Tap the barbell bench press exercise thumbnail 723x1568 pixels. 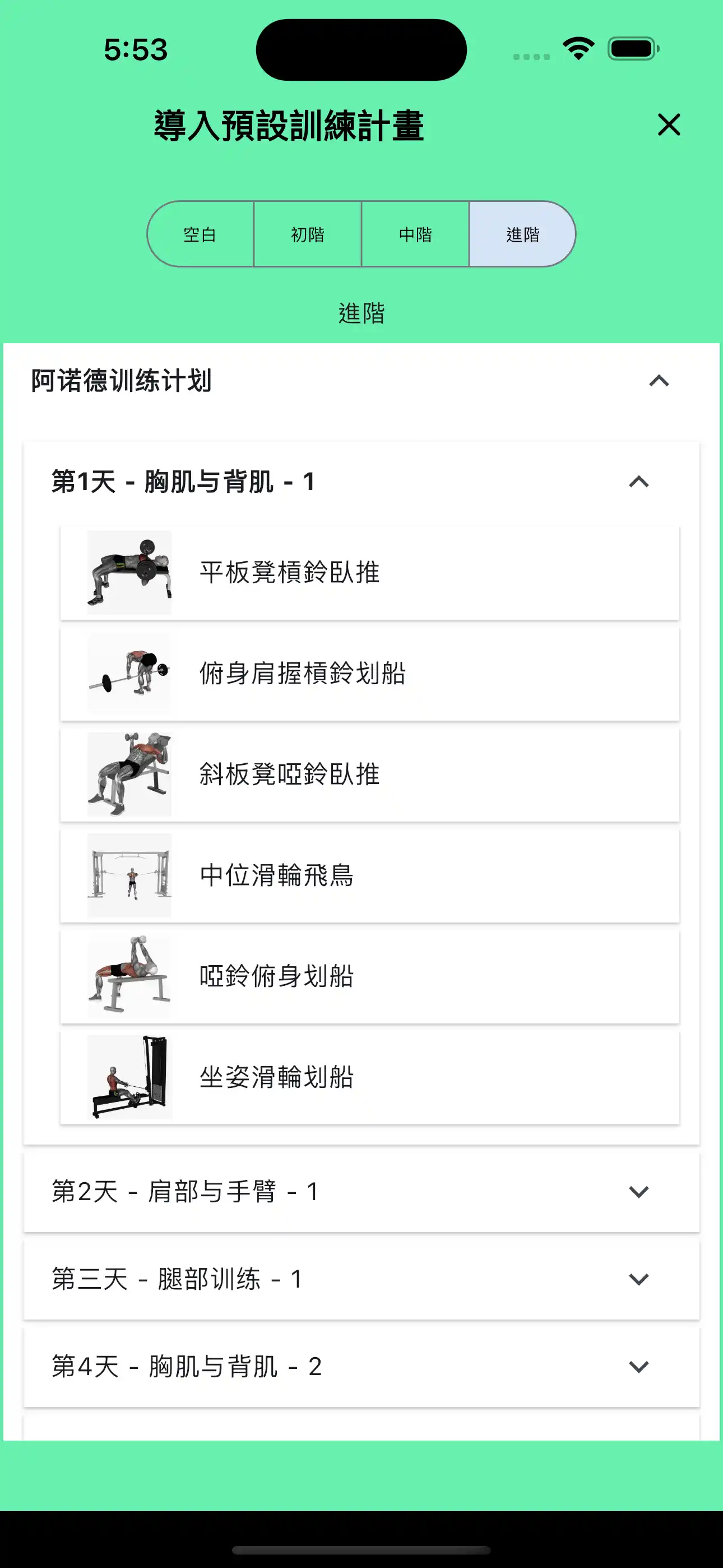pos(129,571)
